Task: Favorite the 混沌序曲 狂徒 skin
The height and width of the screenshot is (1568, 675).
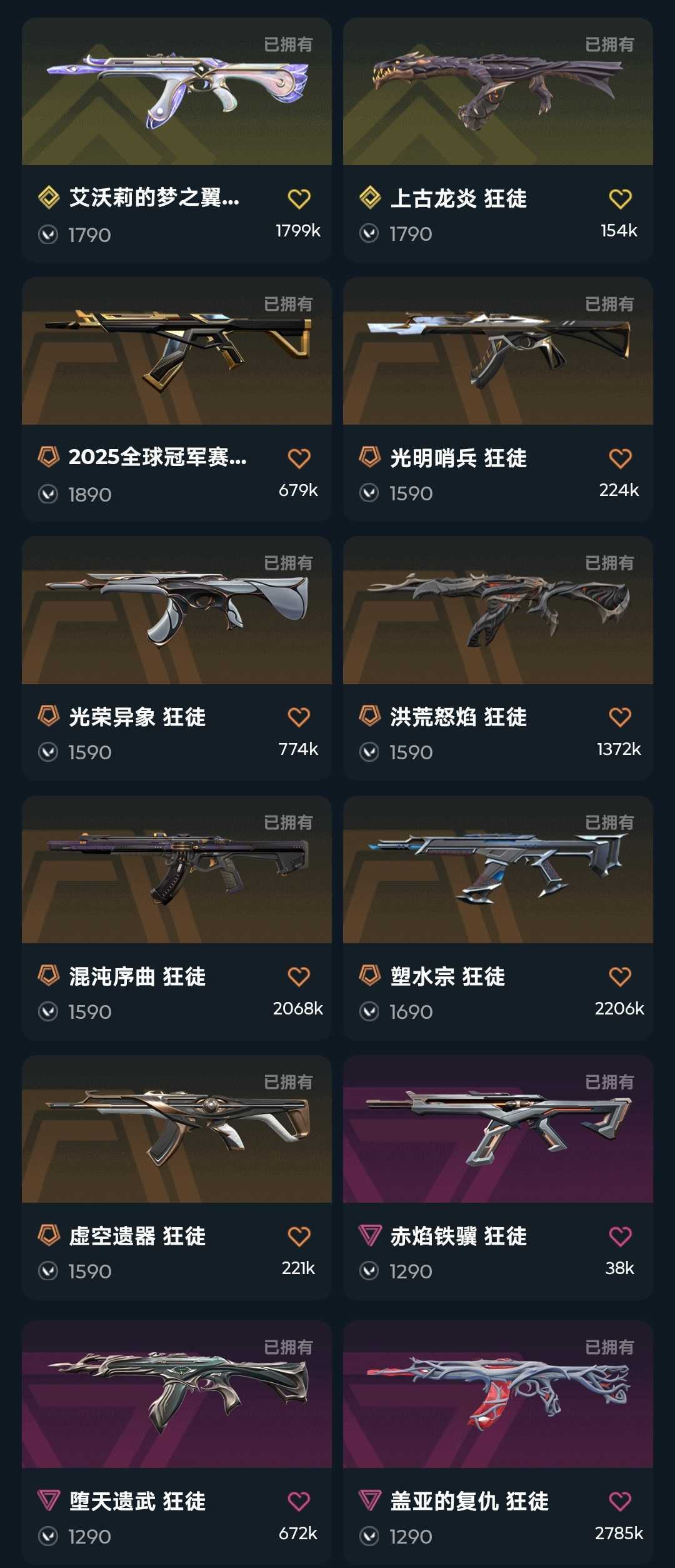Action: click(299, 977)
